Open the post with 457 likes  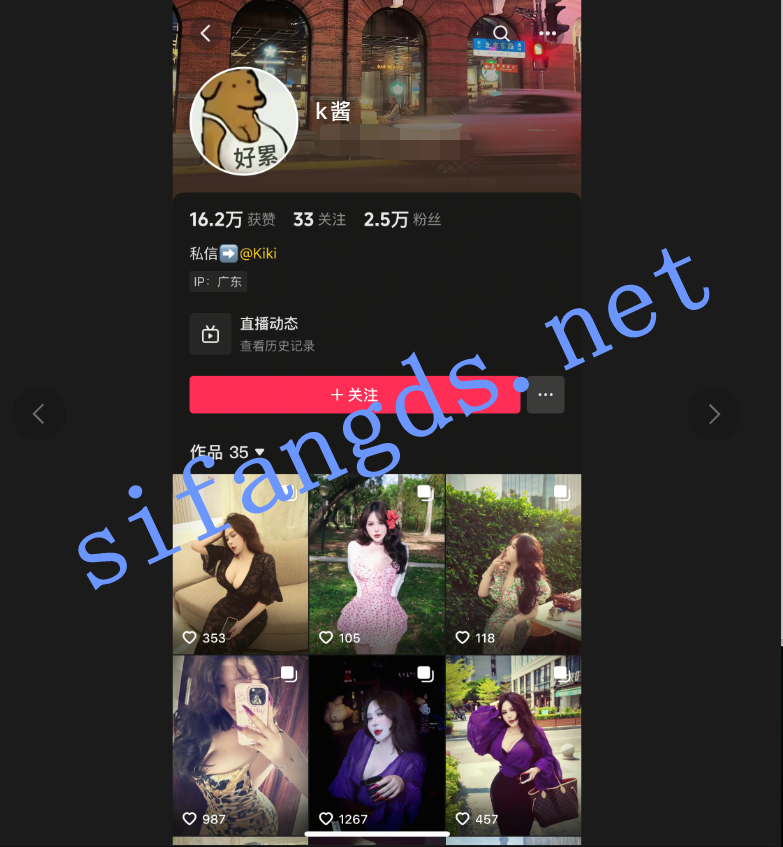coord(513,745)
